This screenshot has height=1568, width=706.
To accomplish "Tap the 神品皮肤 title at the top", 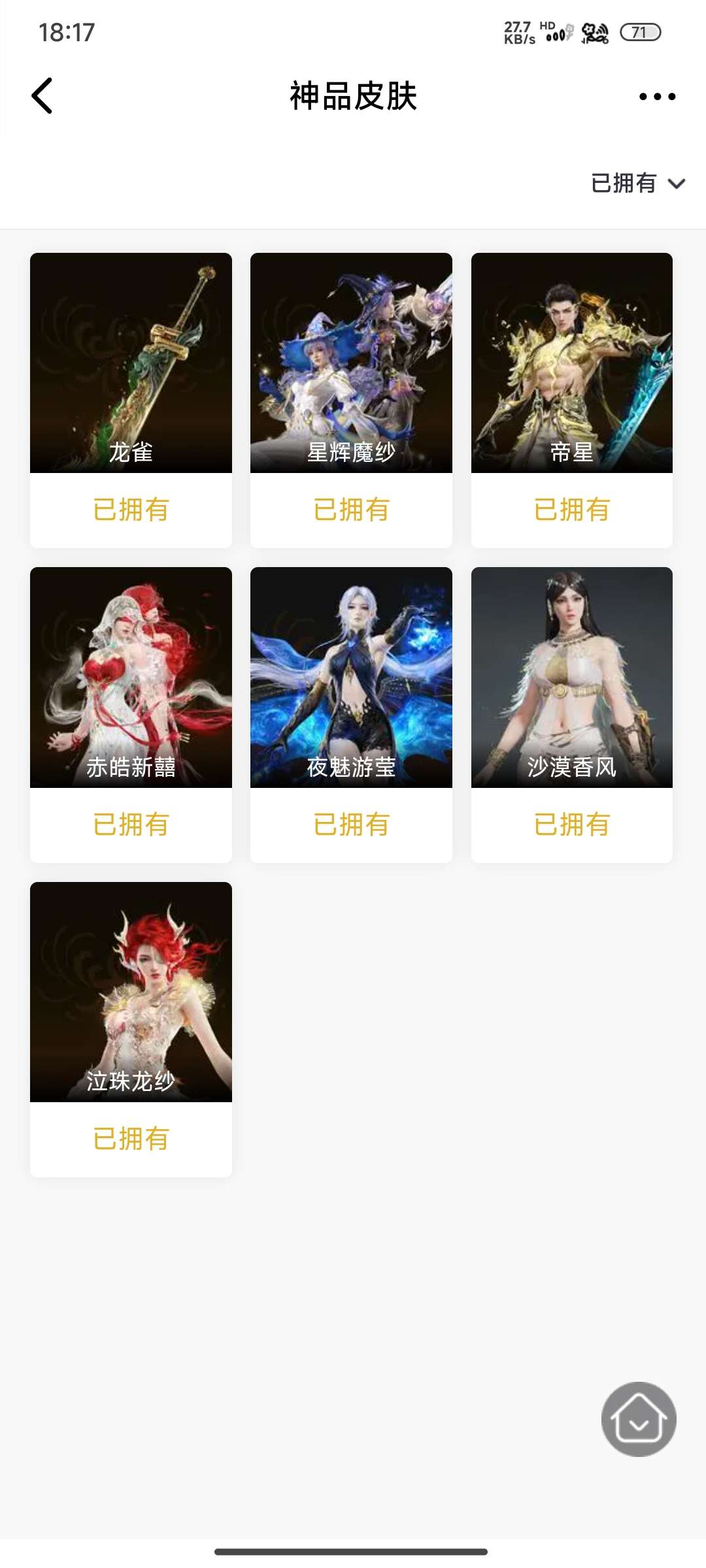I will [x=353, y=95].
